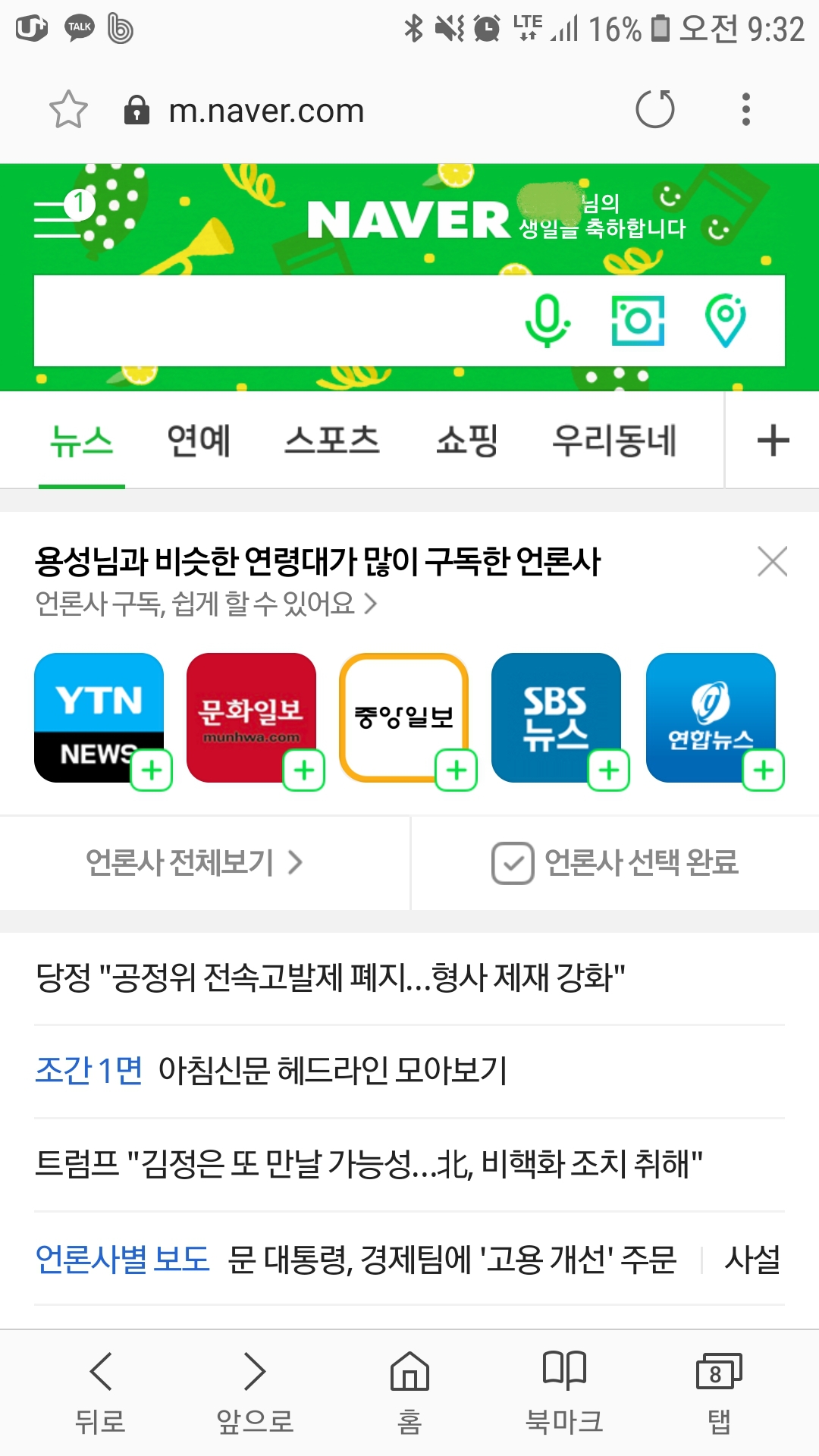This screenshot has width=819, height=1456.
Task: Open the location search pin icon
Action: [x=726, y=321]
